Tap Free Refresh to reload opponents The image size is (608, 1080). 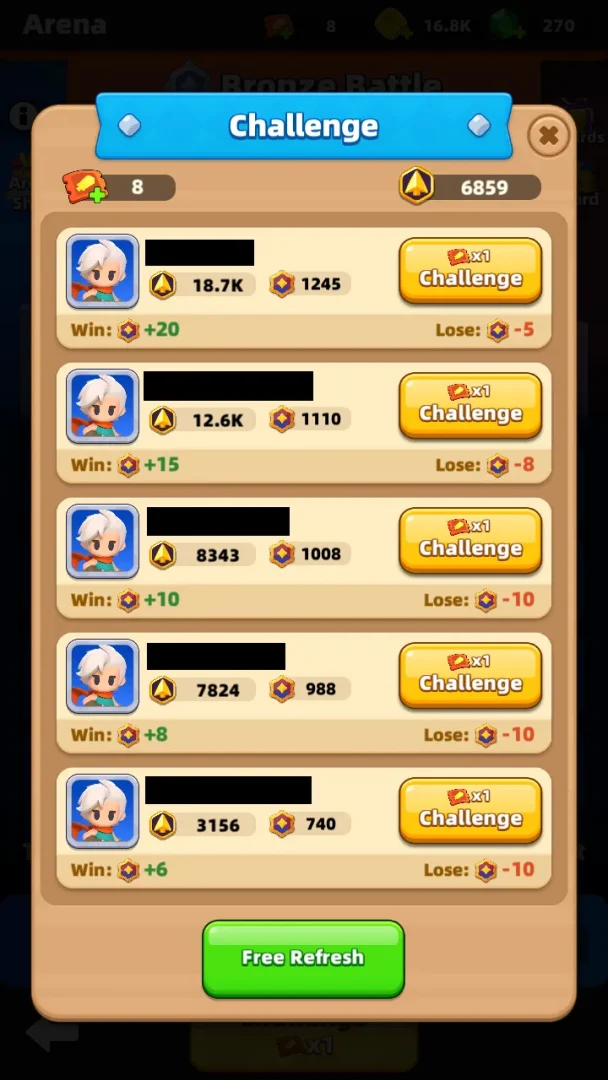pyautogui.click(x=303, y=958)
